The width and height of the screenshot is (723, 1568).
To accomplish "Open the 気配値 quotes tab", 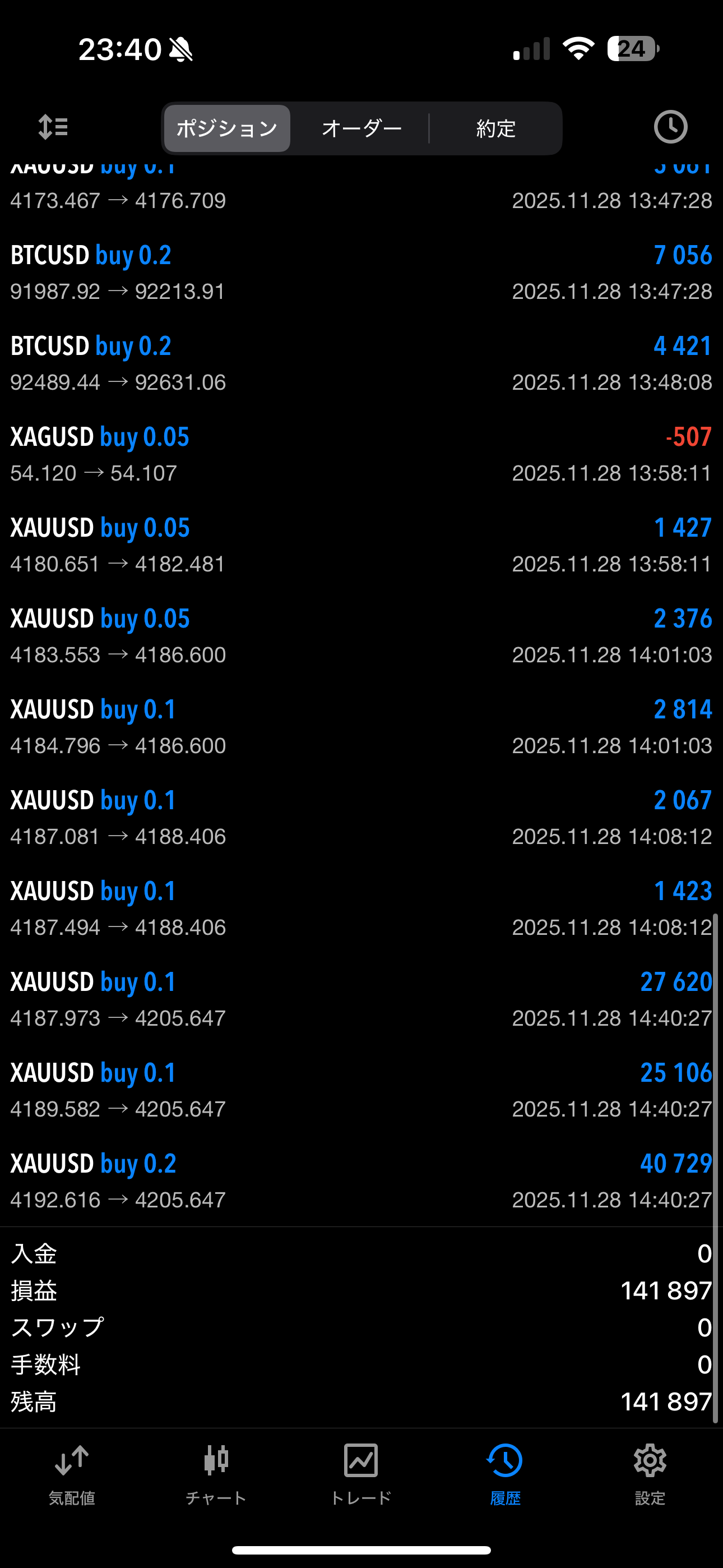I will pyautogui.click(x=72, y=1473).
